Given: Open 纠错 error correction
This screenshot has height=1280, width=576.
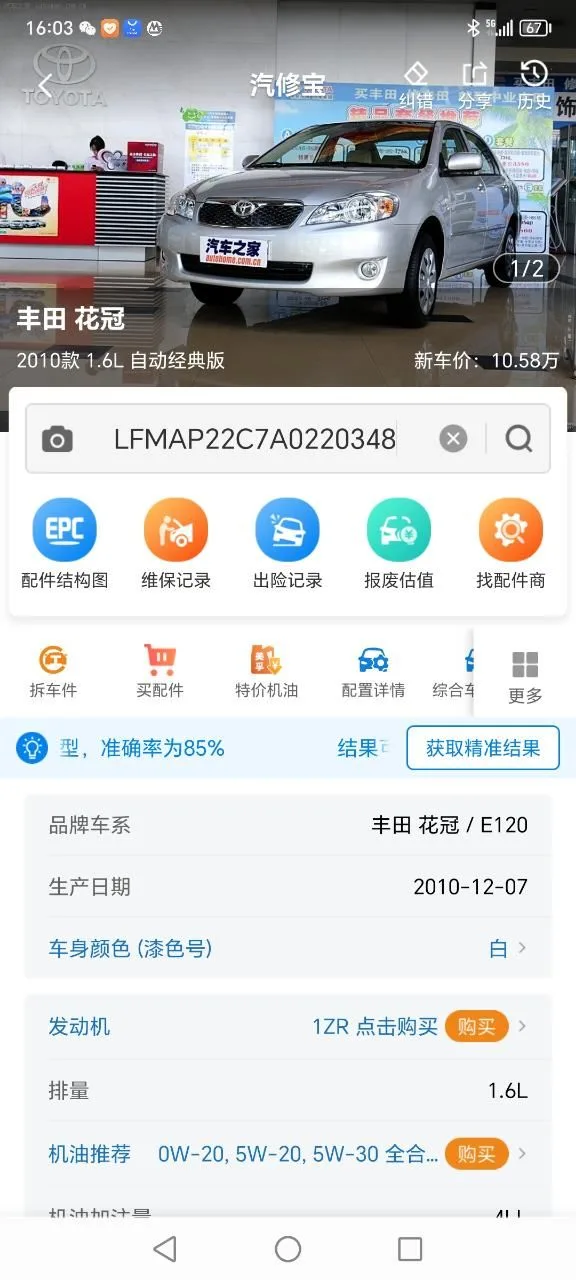Looking at the screenshot, I should (x=416, y=85).
